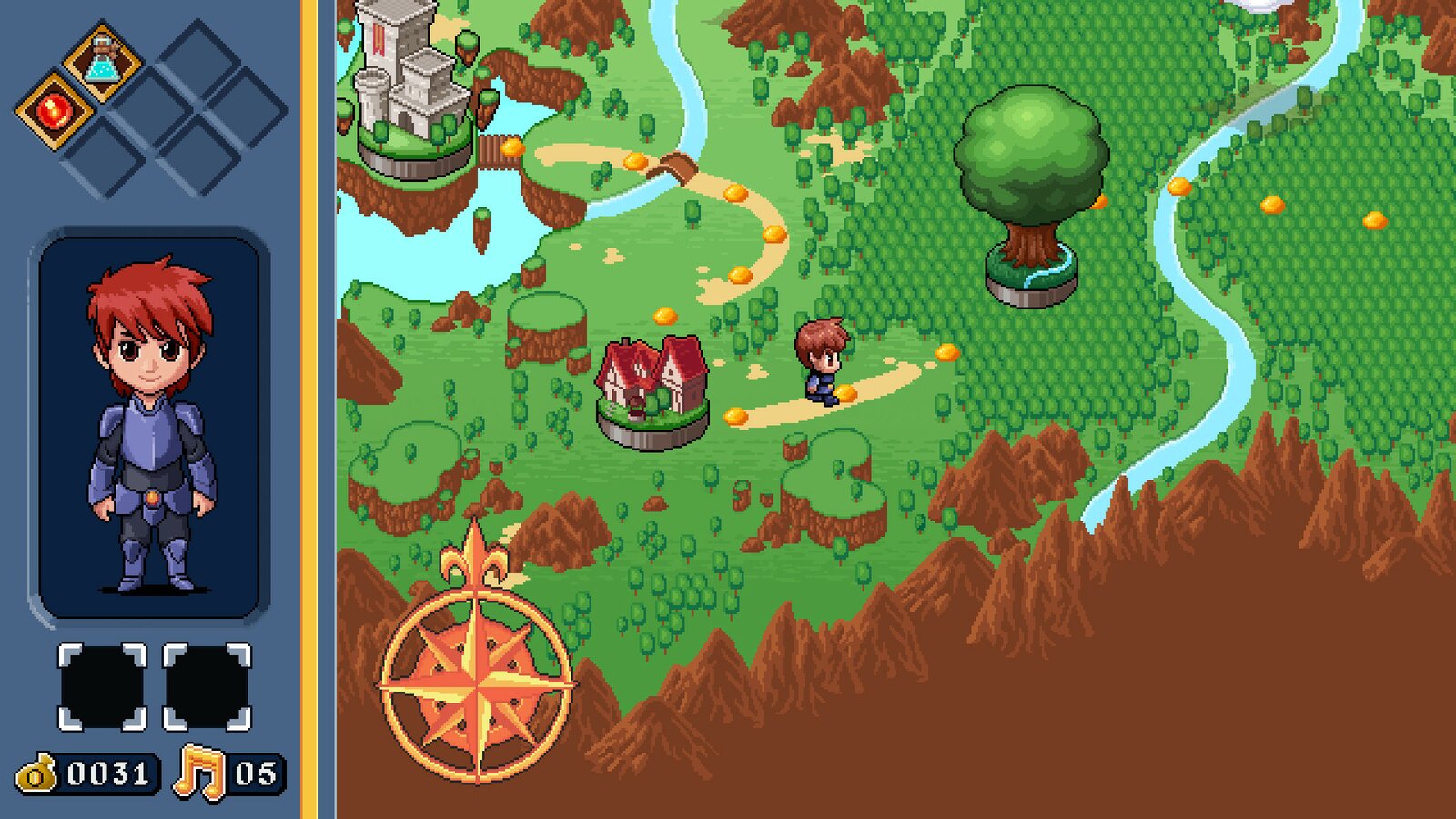Select the blue potion inventory slot
1456x819 pixels.
(x=103, y=61)
